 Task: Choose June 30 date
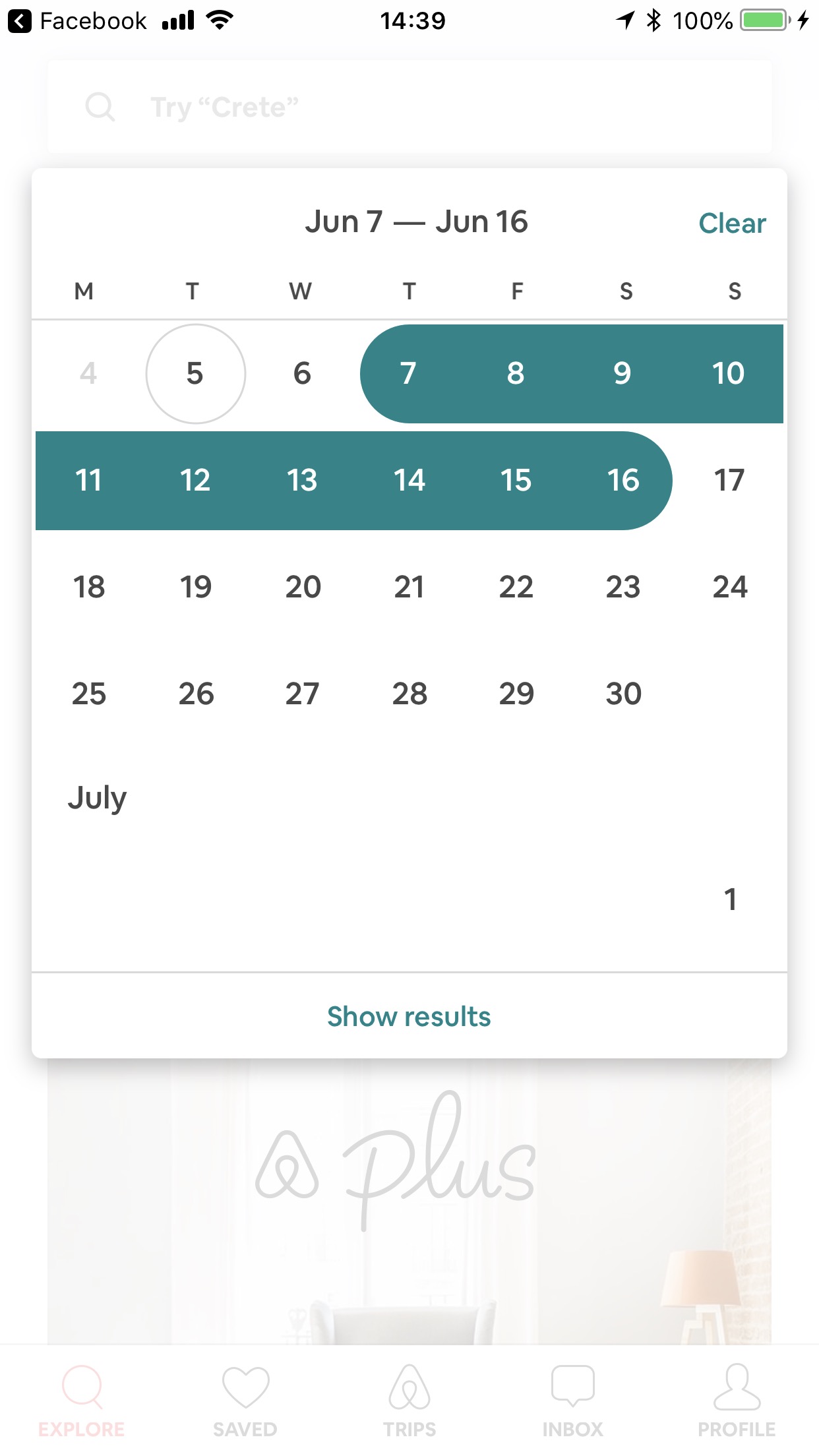point(623,694)
